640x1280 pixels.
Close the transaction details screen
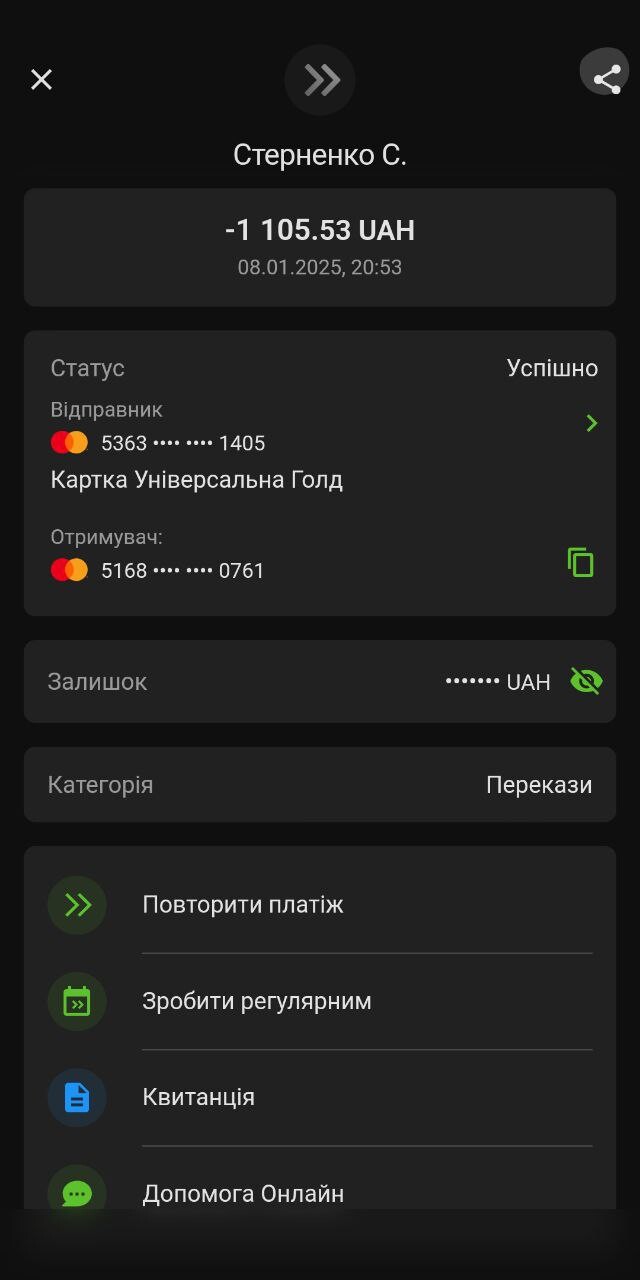(41, 80)
